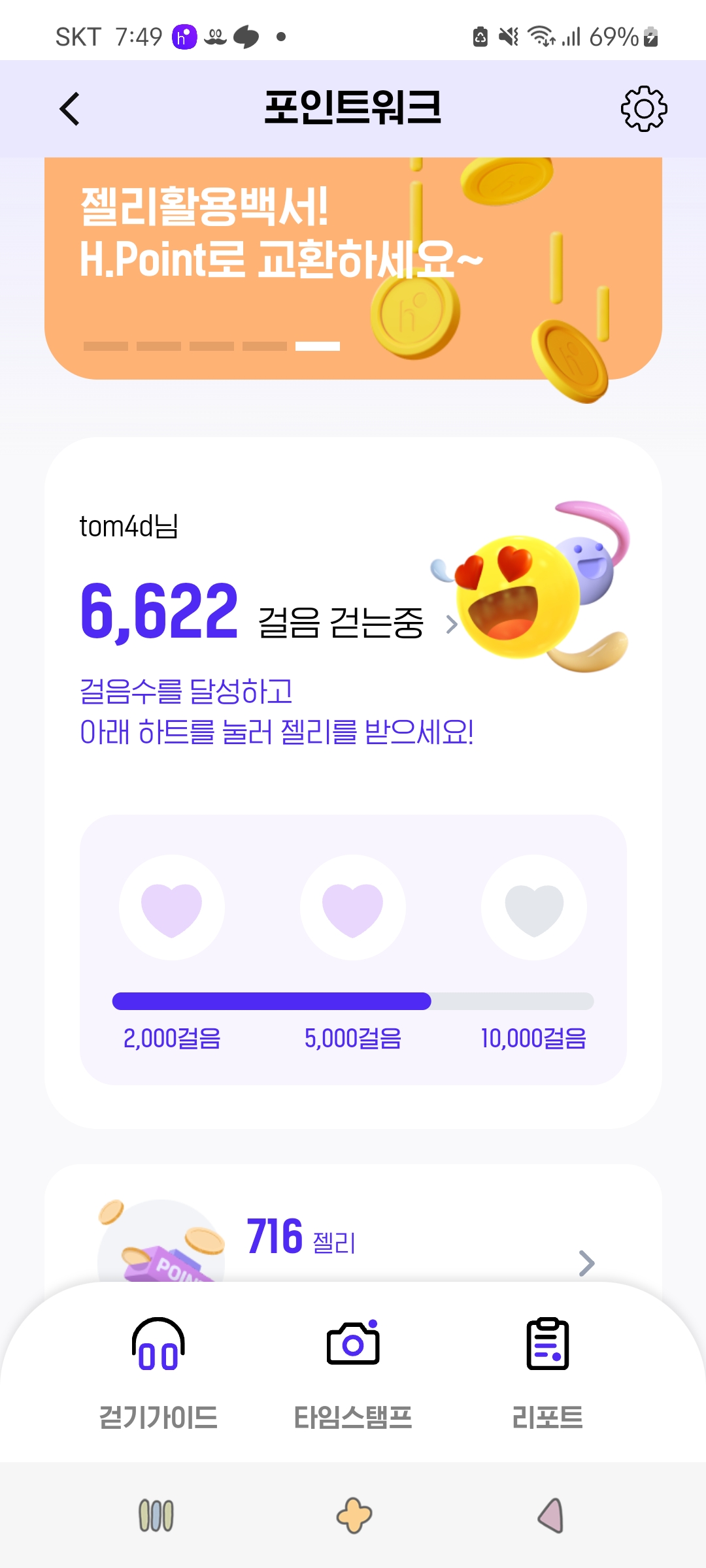Tap the 10,000걸음 heart
The width and height of the screenshot is (706, 1568).
pyautogui.click(x=534, y=907)
